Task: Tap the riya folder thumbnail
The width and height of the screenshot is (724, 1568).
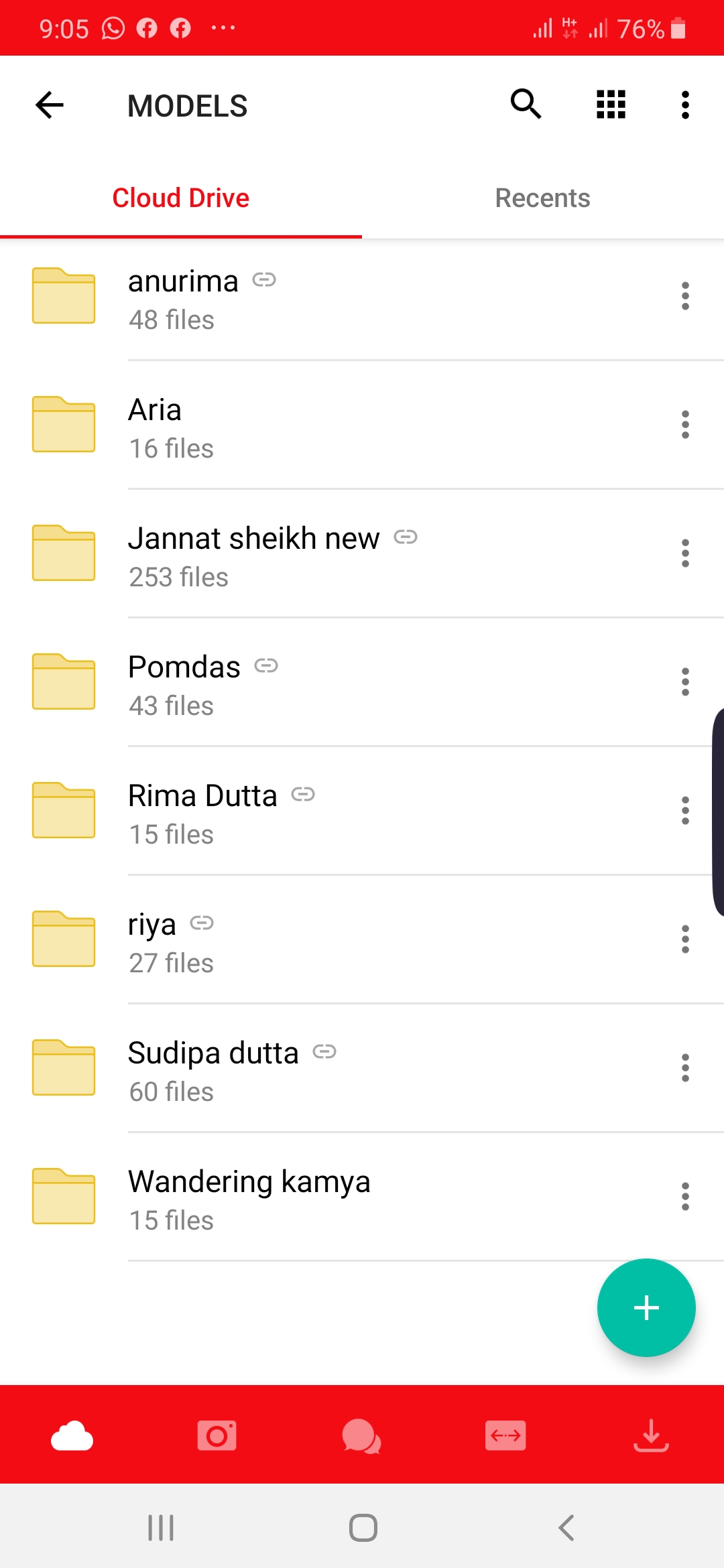Action: pos(63,939)
